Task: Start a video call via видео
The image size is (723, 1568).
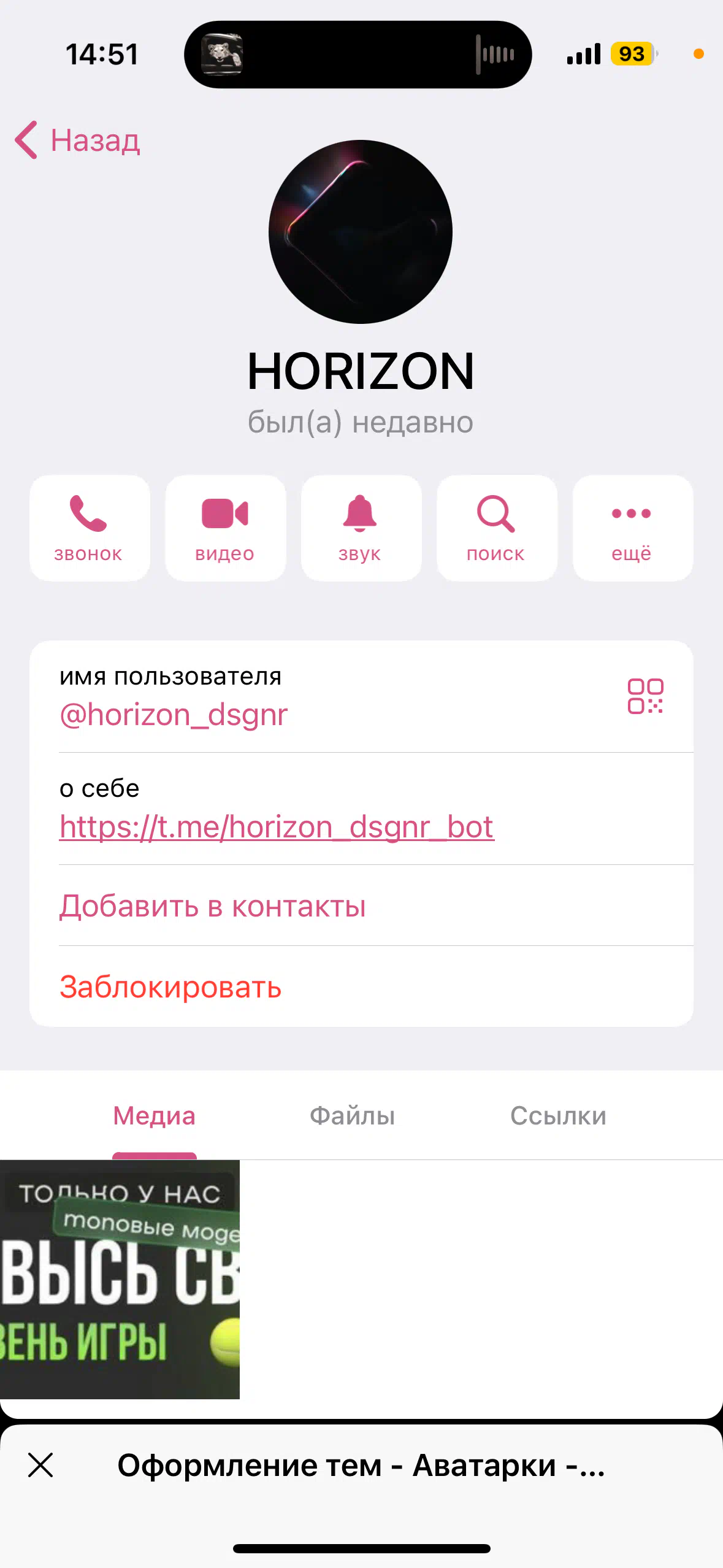Action: [x=225, y=528]
